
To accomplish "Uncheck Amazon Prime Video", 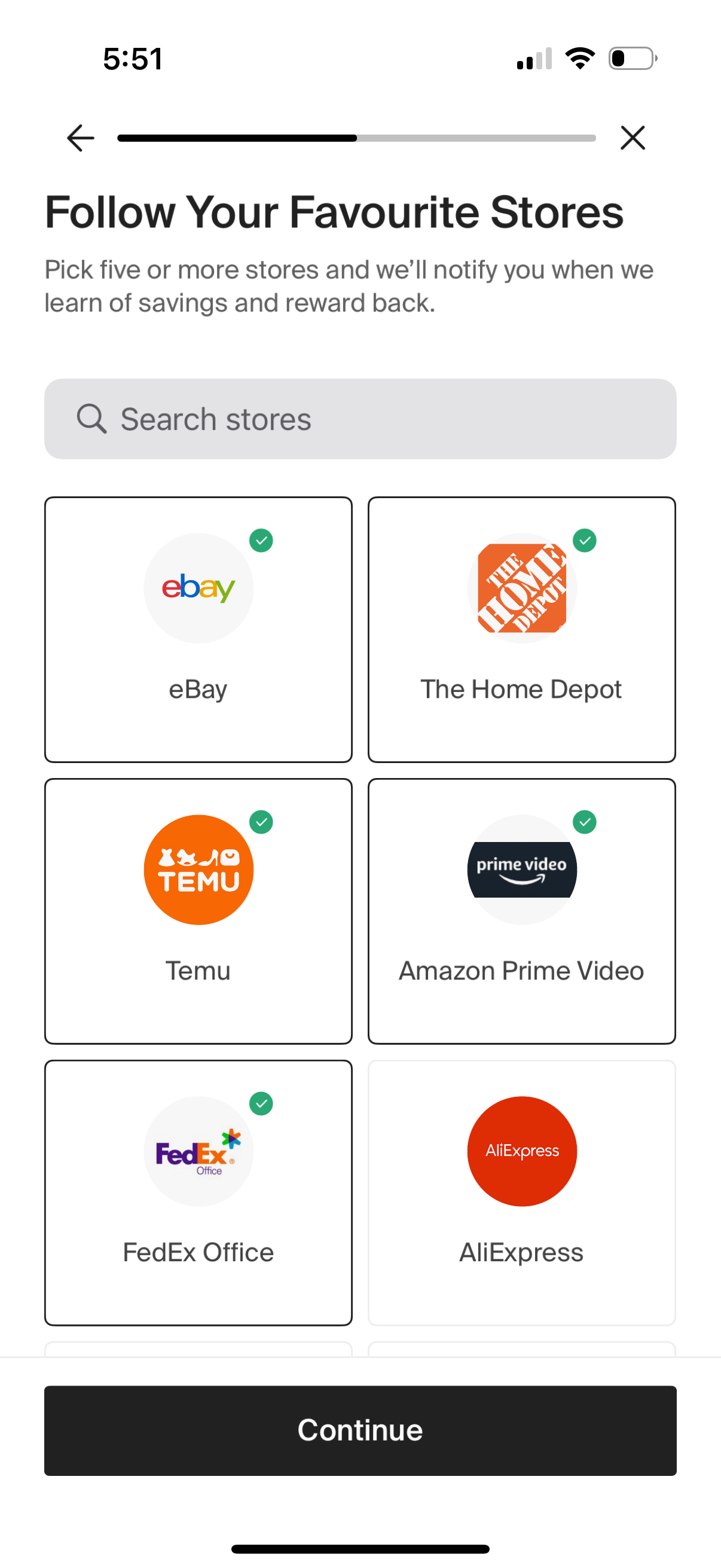I will click(521, 911).
